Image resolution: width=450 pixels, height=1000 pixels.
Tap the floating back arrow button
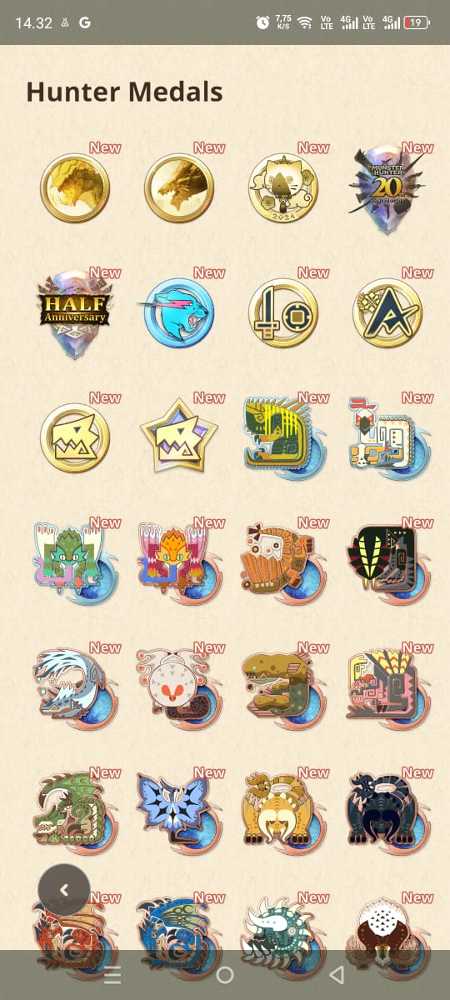tap(64, 890)
